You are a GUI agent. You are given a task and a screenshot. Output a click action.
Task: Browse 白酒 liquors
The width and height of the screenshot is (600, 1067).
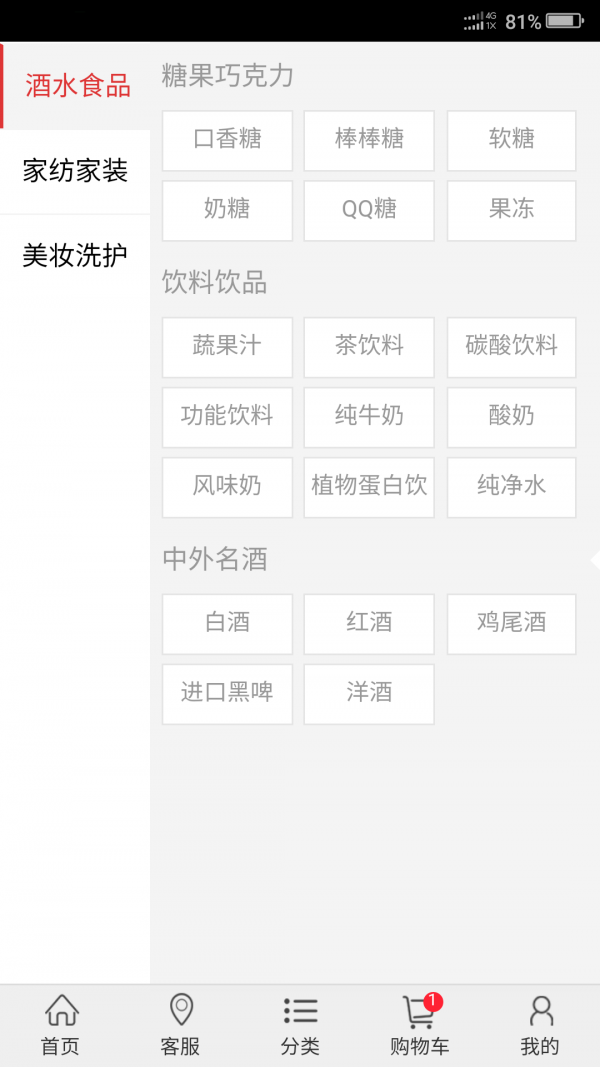click(227, 624)
